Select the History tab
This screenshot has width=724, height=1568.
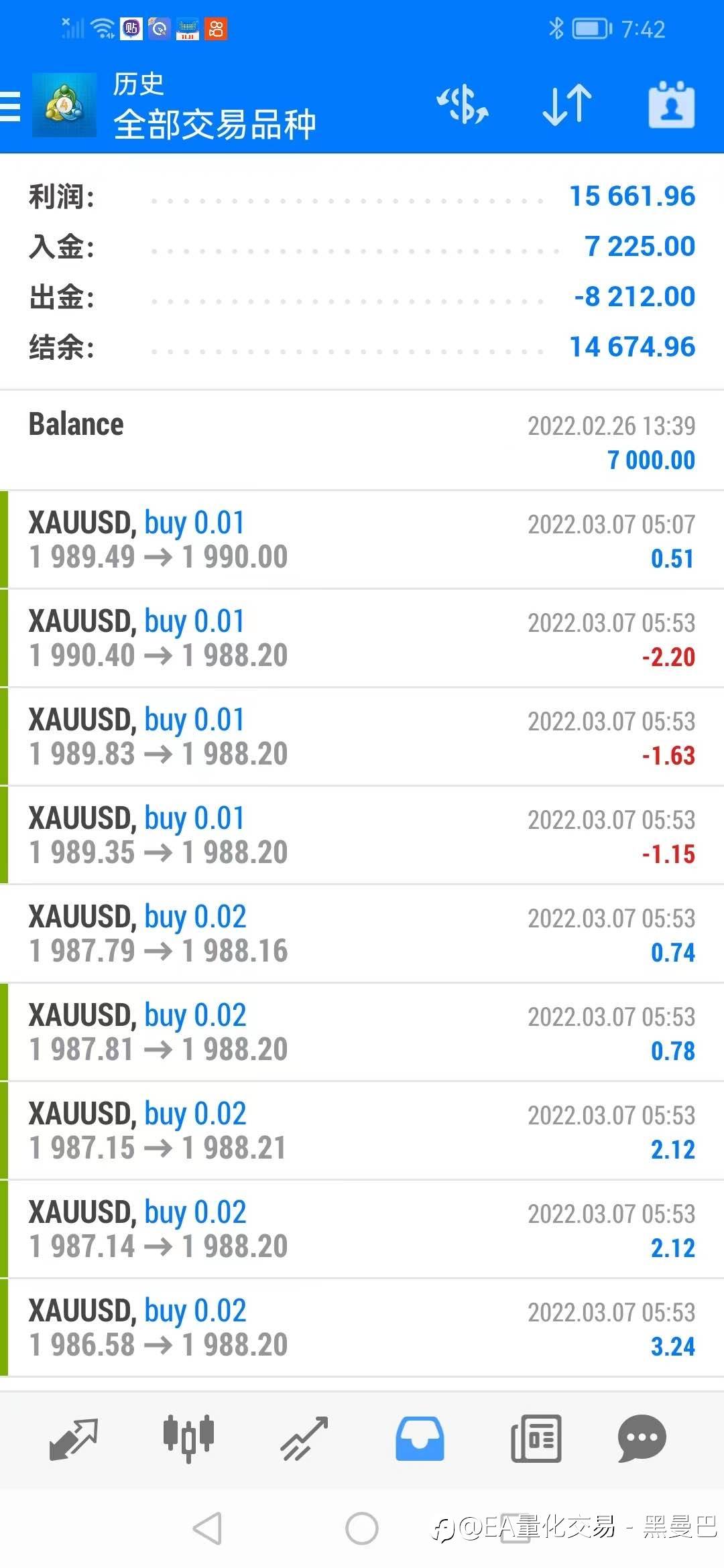tap(420, 1439)
